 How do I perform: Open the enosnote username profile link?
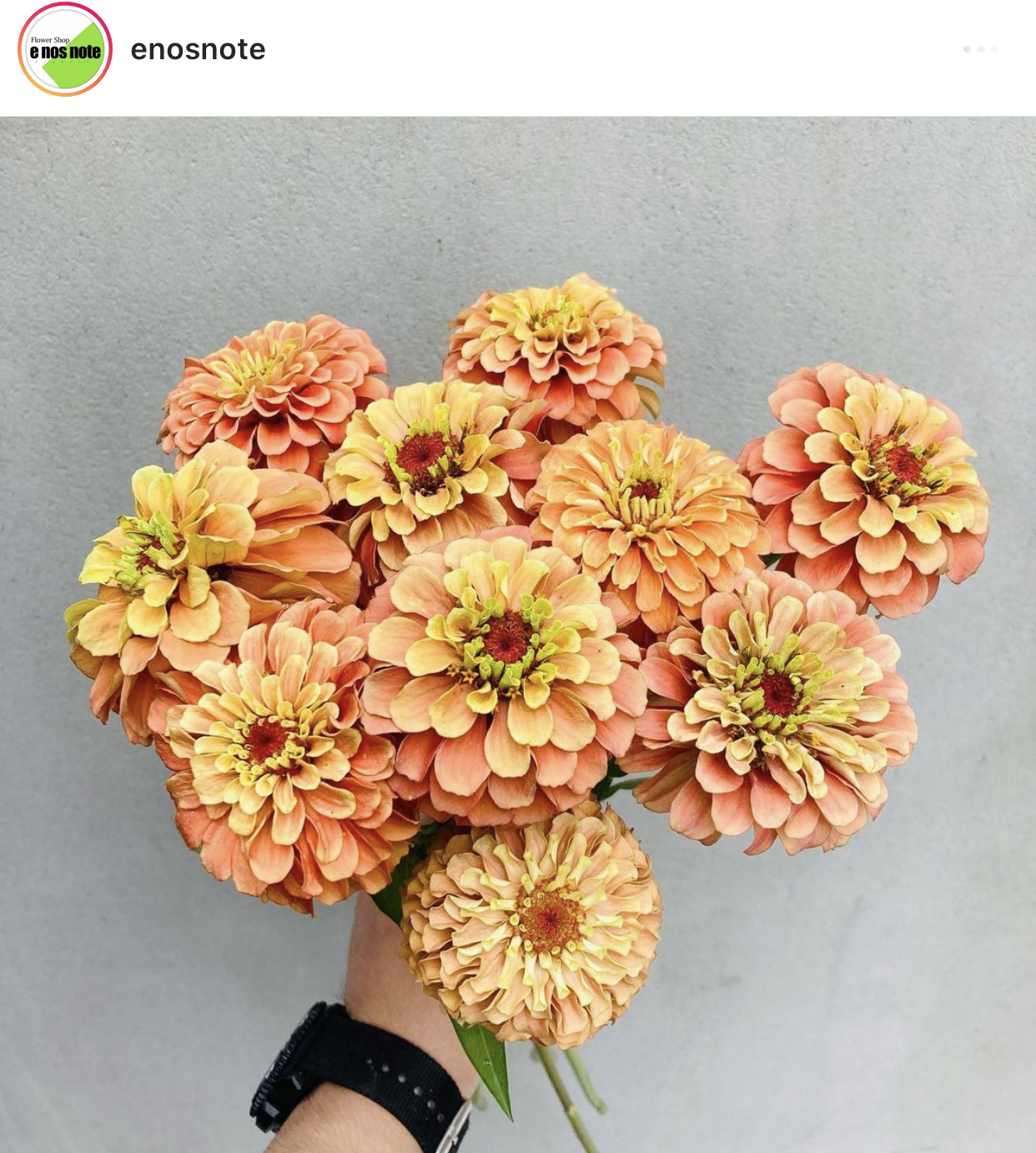coord(198,49)
